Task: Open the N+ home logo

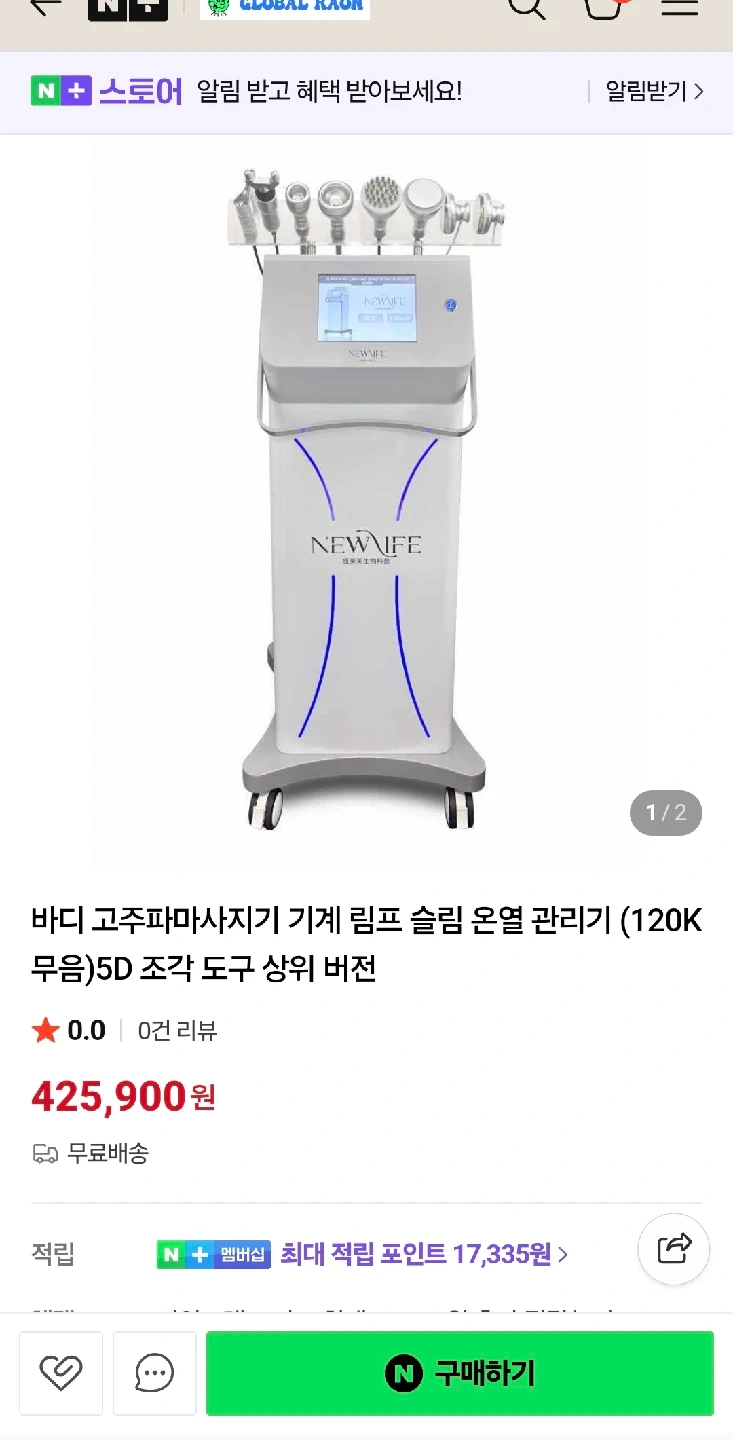Action: (128, 7)
